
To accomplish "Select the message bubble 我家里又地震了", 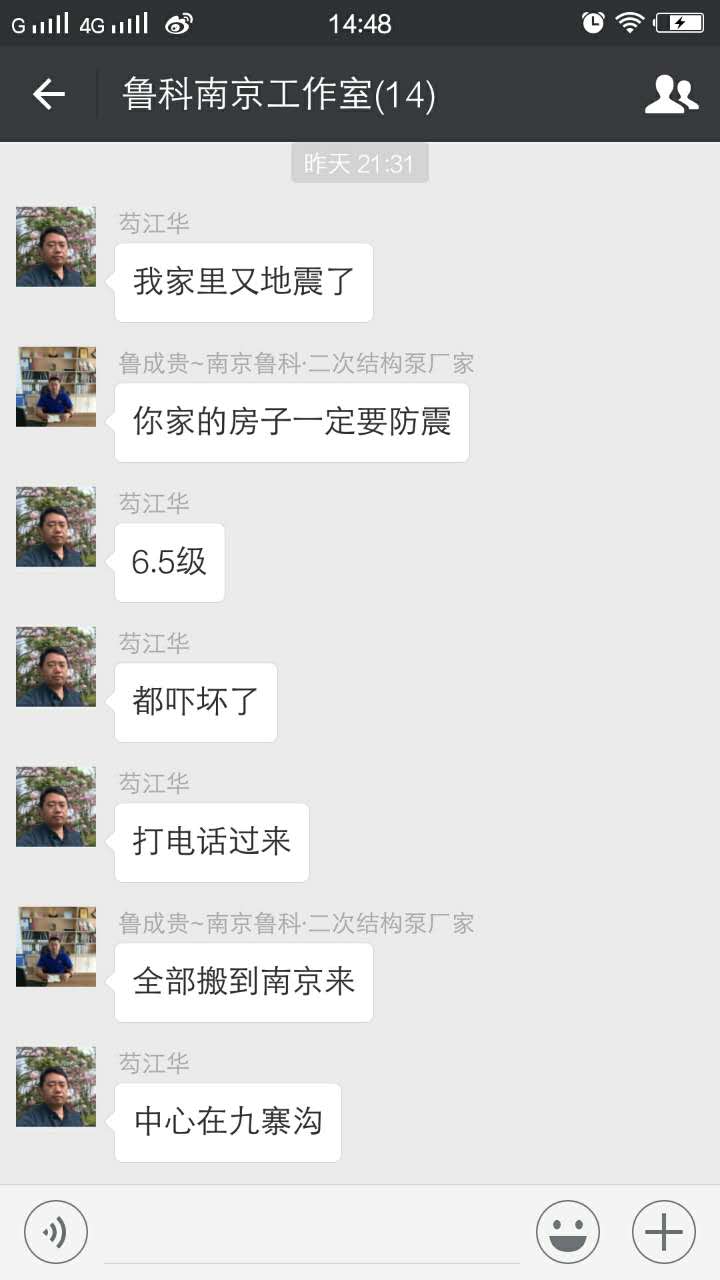I will [x=243, y=282].
